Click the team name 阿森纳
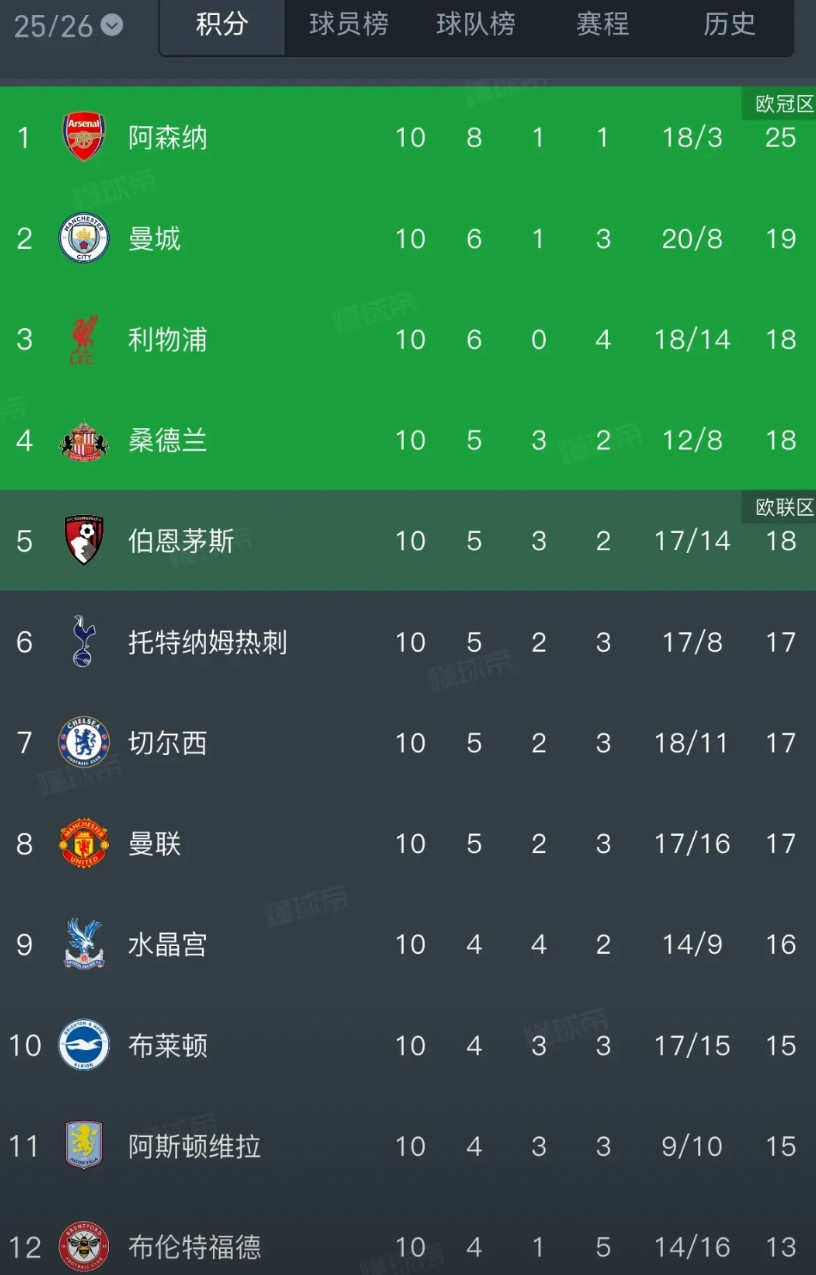The width and height of the screenshot is (816, 1275). coord(168,137)
